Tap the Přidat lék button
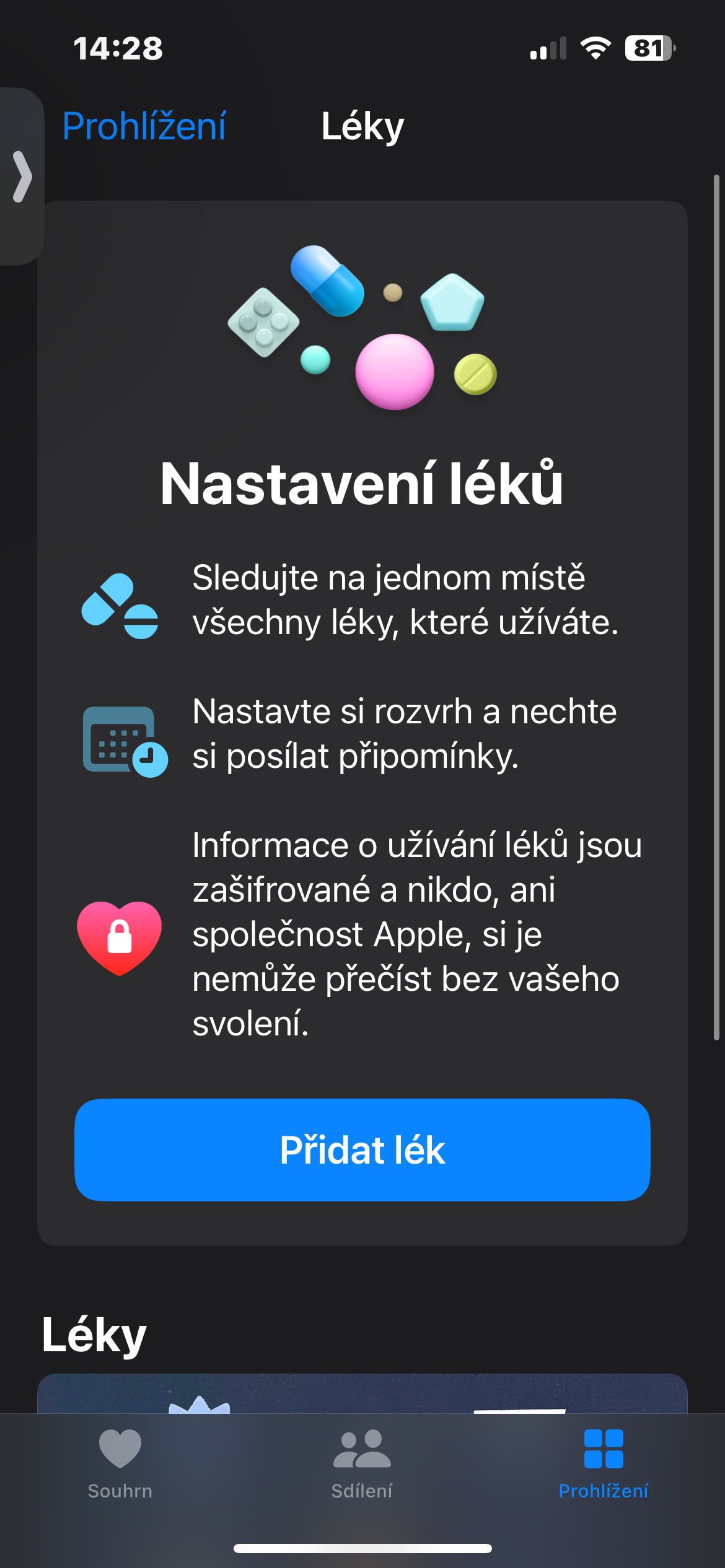725x1568 pixels. pos(362,1149)
